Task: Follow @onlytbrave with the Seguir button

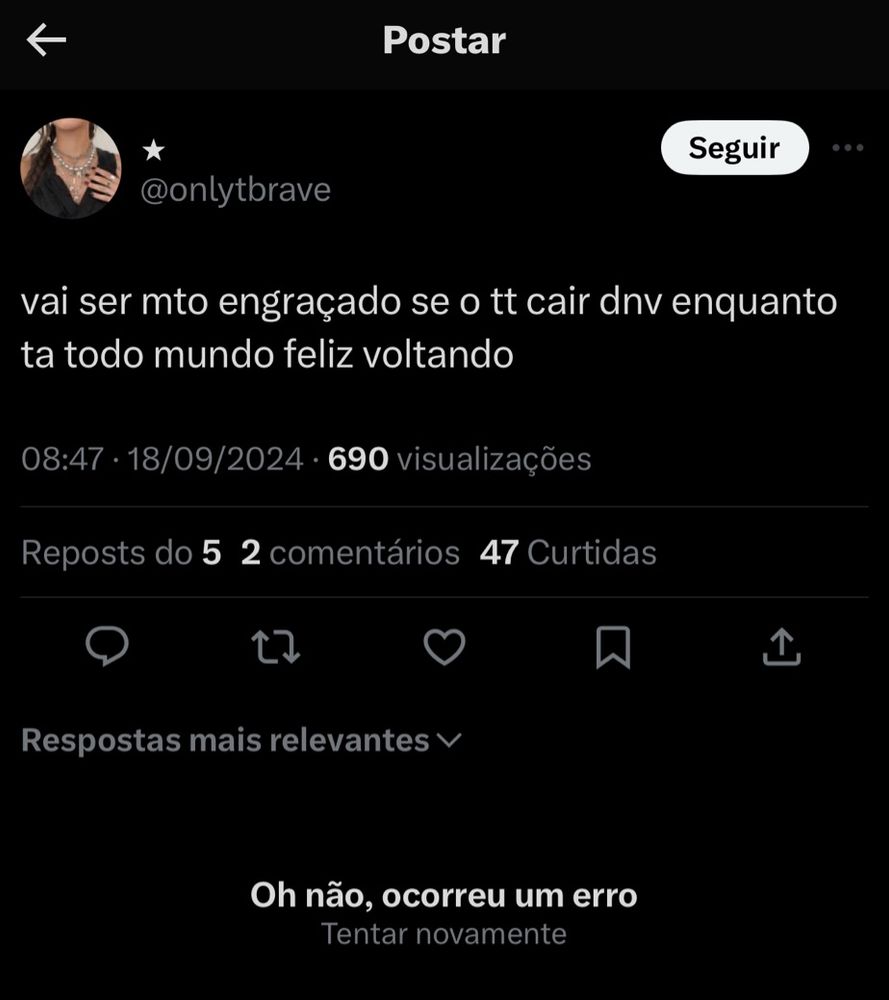Action: pyautogui.click(x=735, y=147)
